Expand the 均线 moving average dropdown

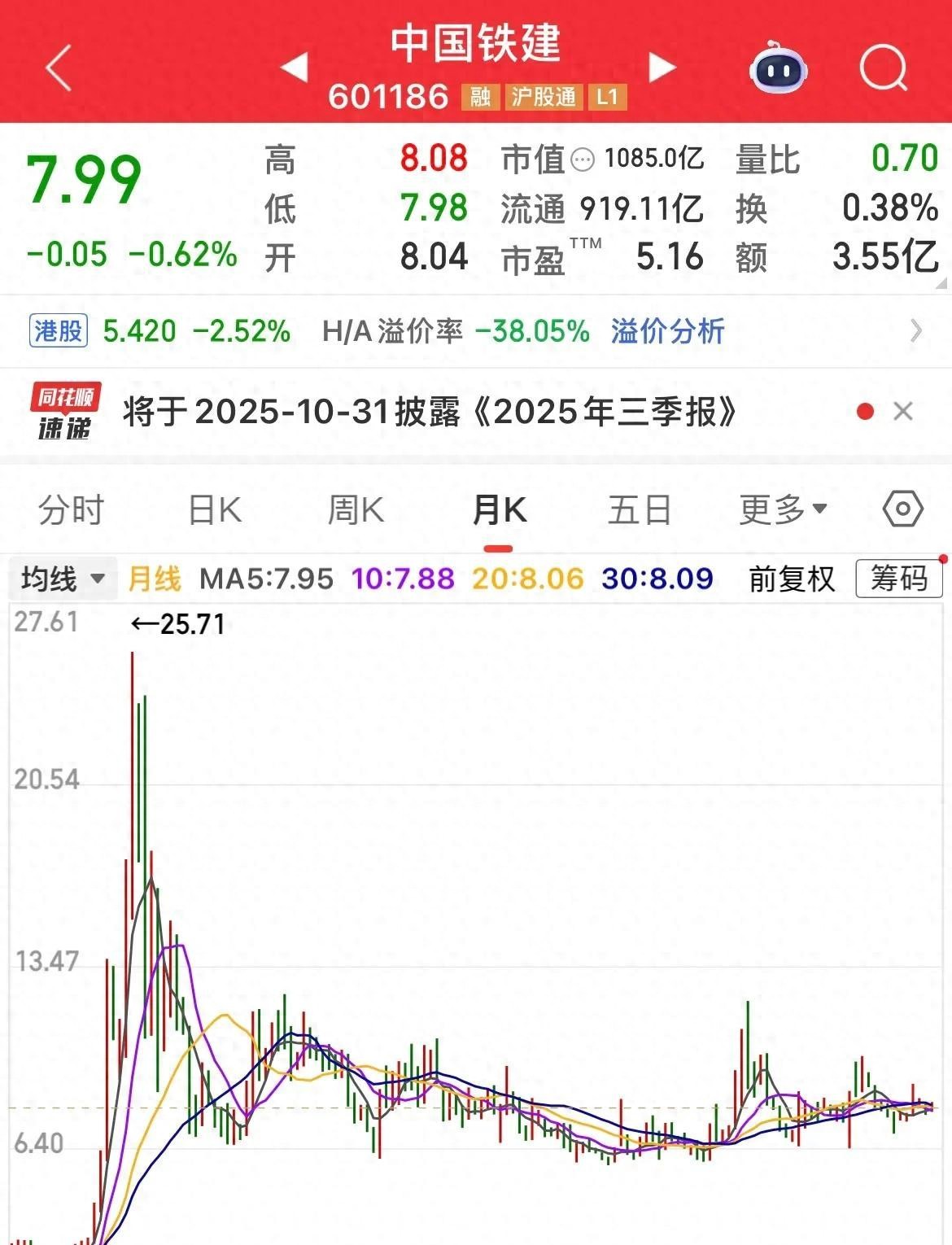click(61, 579)
